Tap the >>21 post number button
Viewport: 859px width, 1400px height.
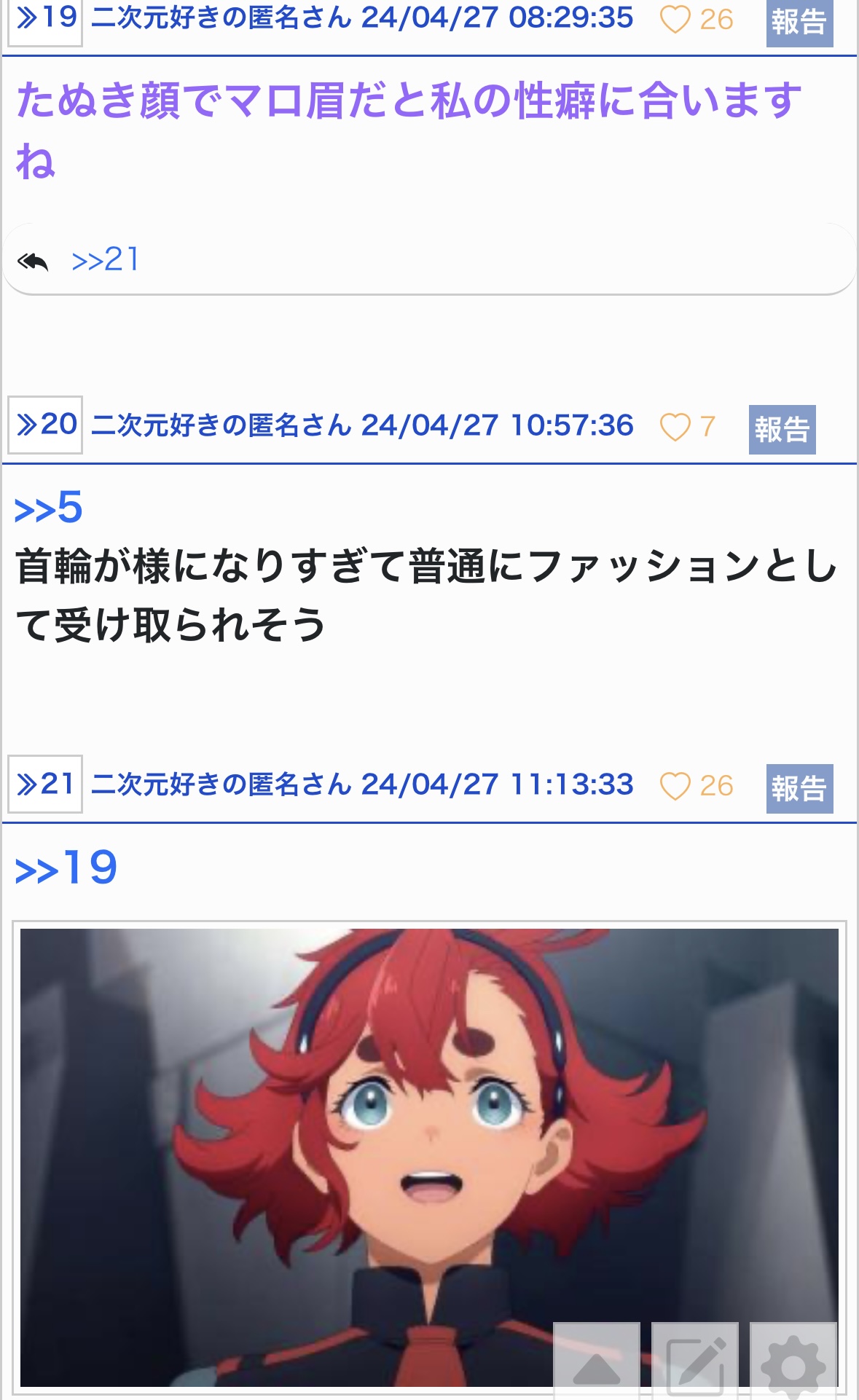(x=45, y=784)
